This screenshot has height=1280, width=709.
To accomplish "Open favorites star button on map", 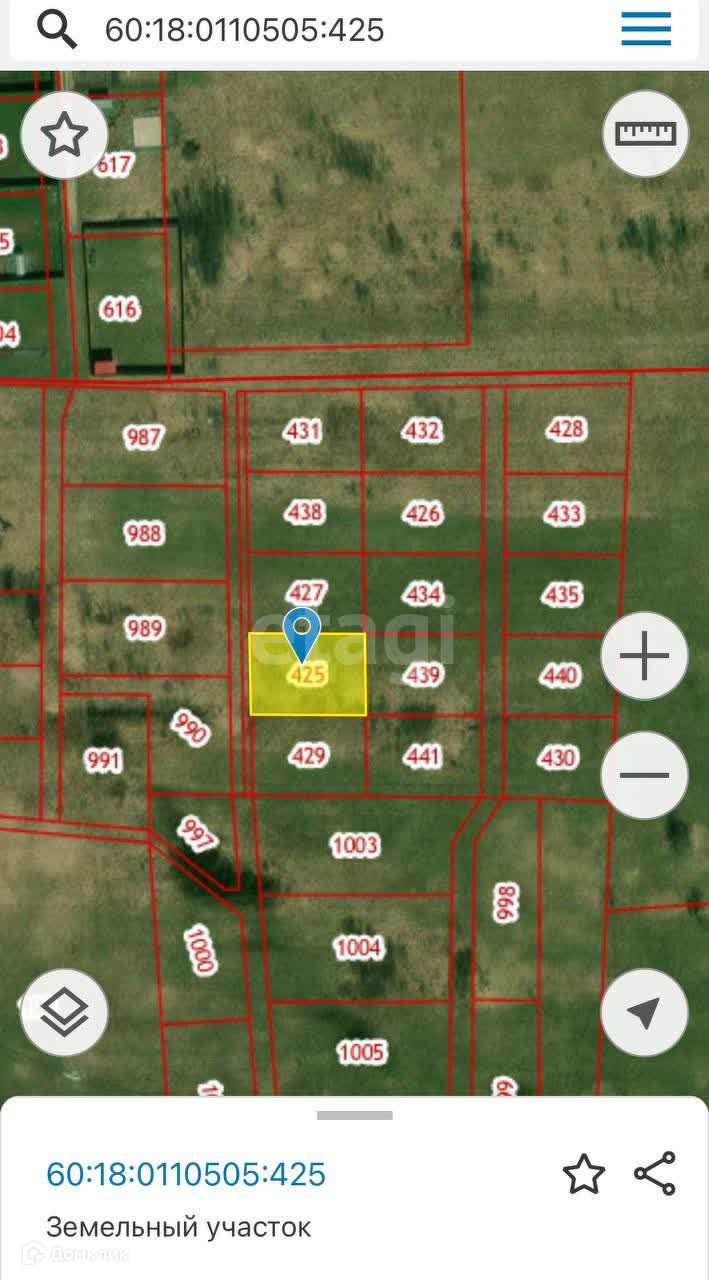I will [65, 135].
